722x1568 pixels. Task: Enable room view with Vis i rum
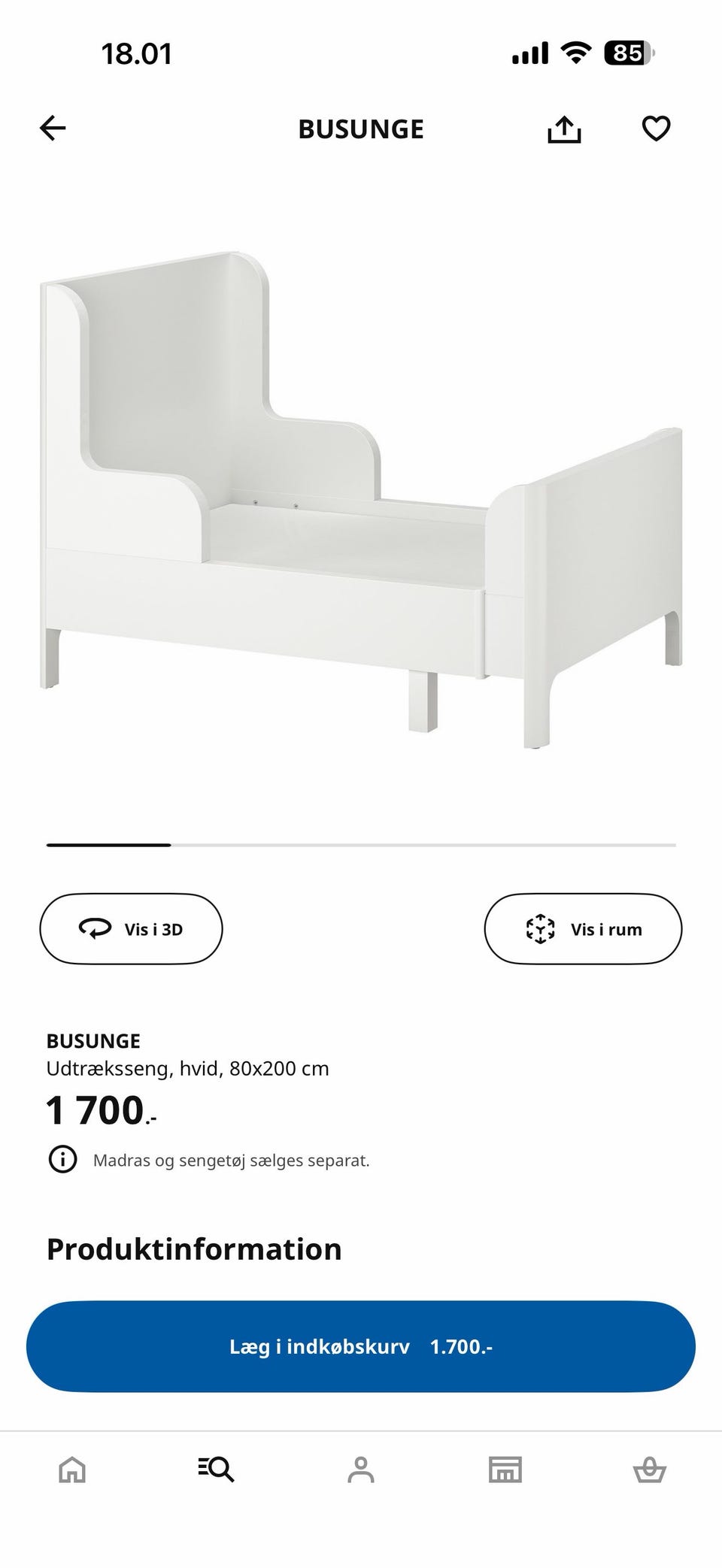point(584,928)
